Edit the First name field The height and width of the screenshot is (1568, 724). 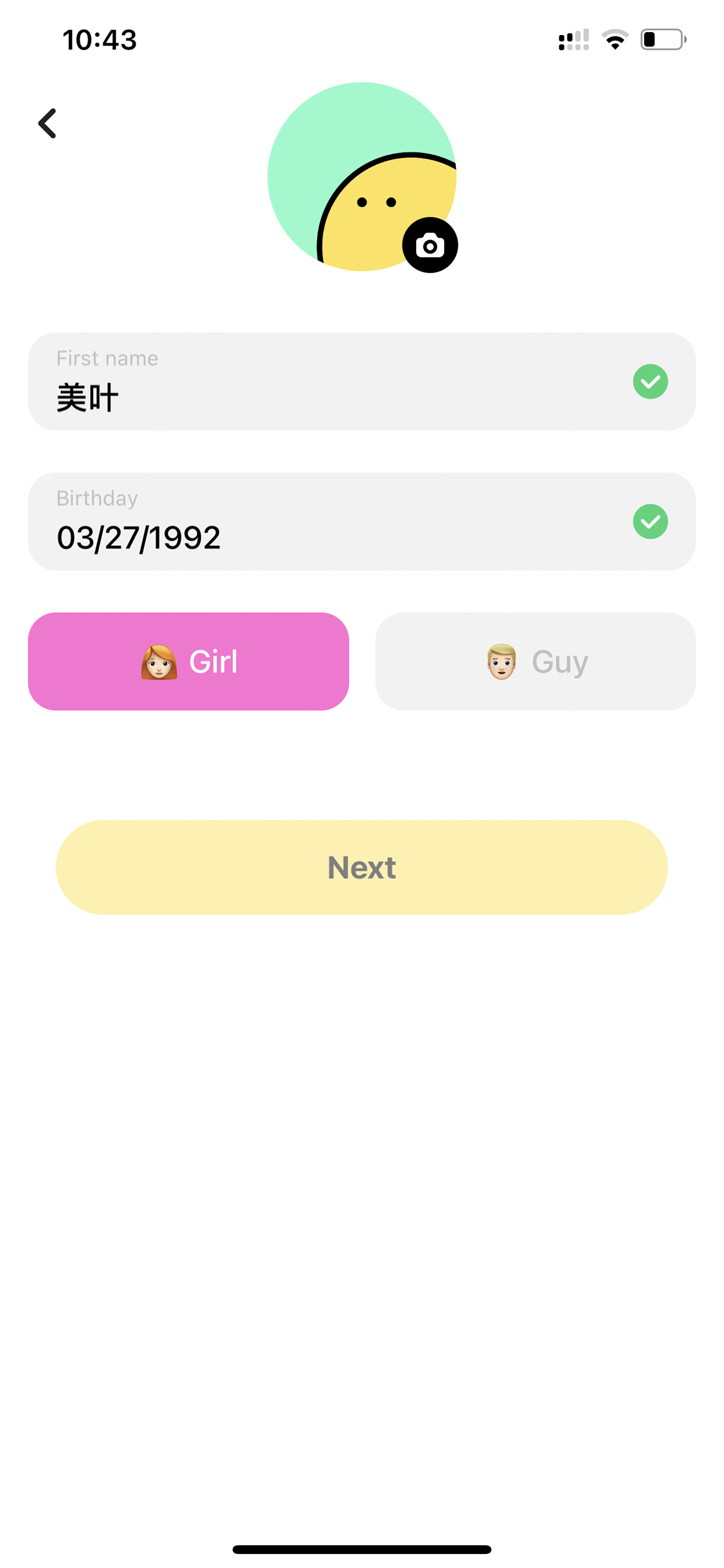(x=361, y=381)
